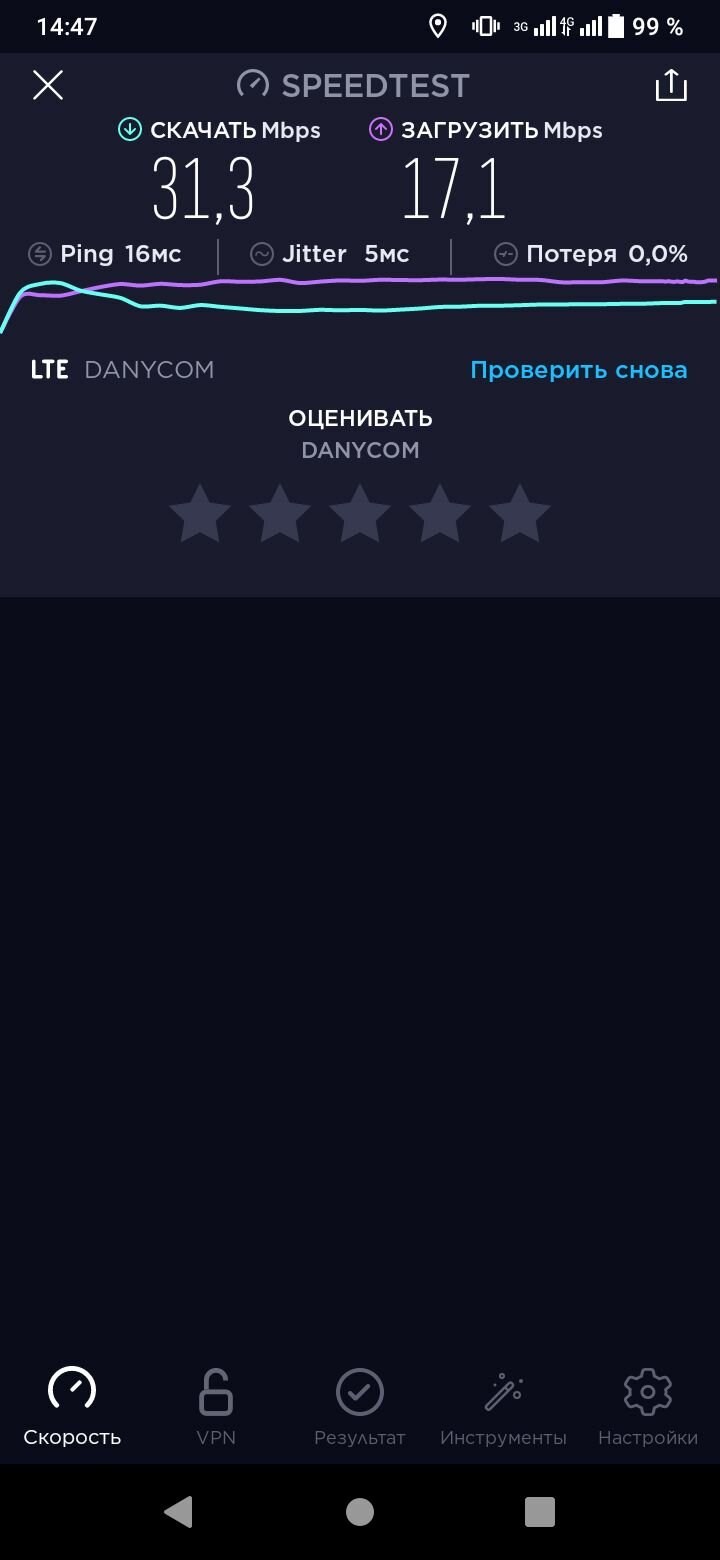Go to the Настройки tab
The width and height of the screenshot is (720, 1560).
click(648, 1407)
